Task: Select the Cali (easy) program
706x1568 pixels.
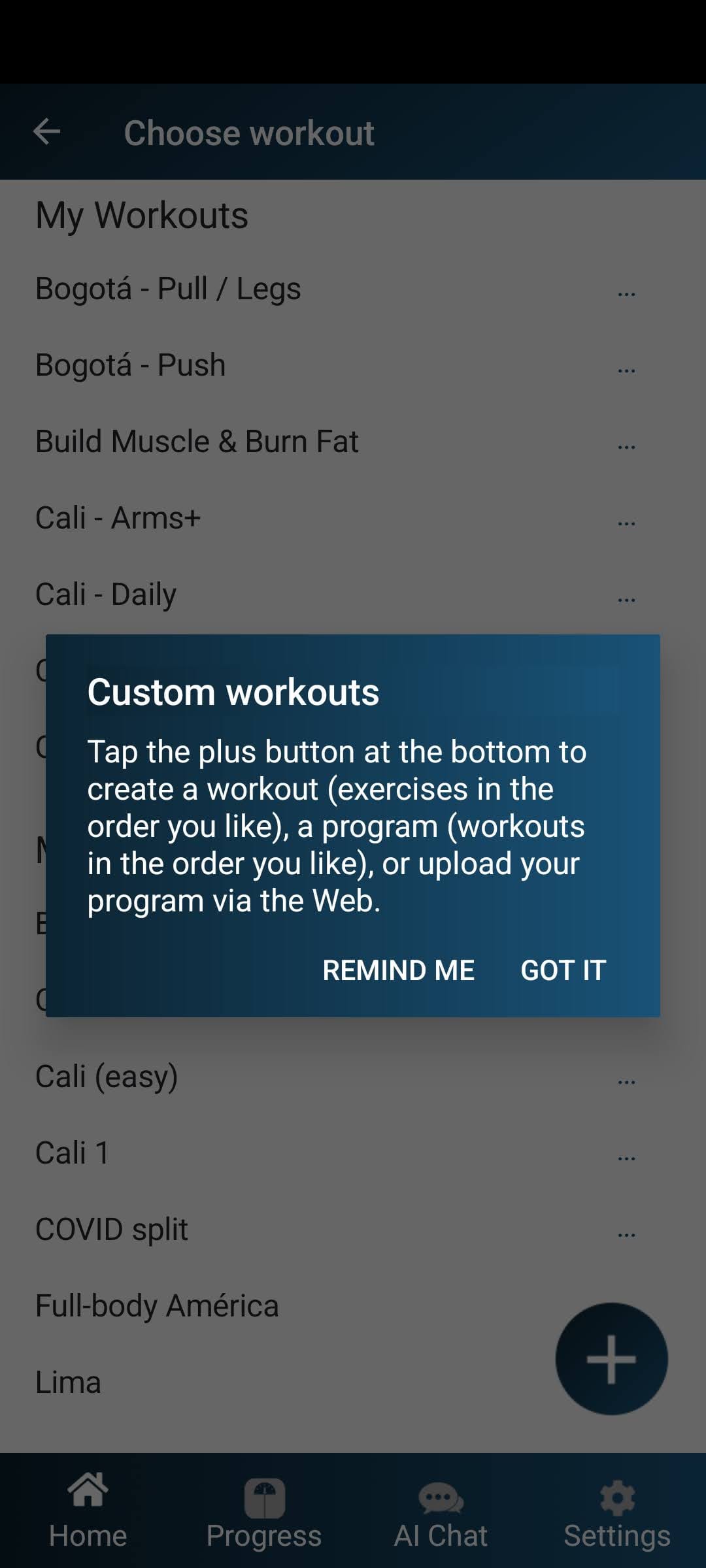Action: (x=107, y=1076)
